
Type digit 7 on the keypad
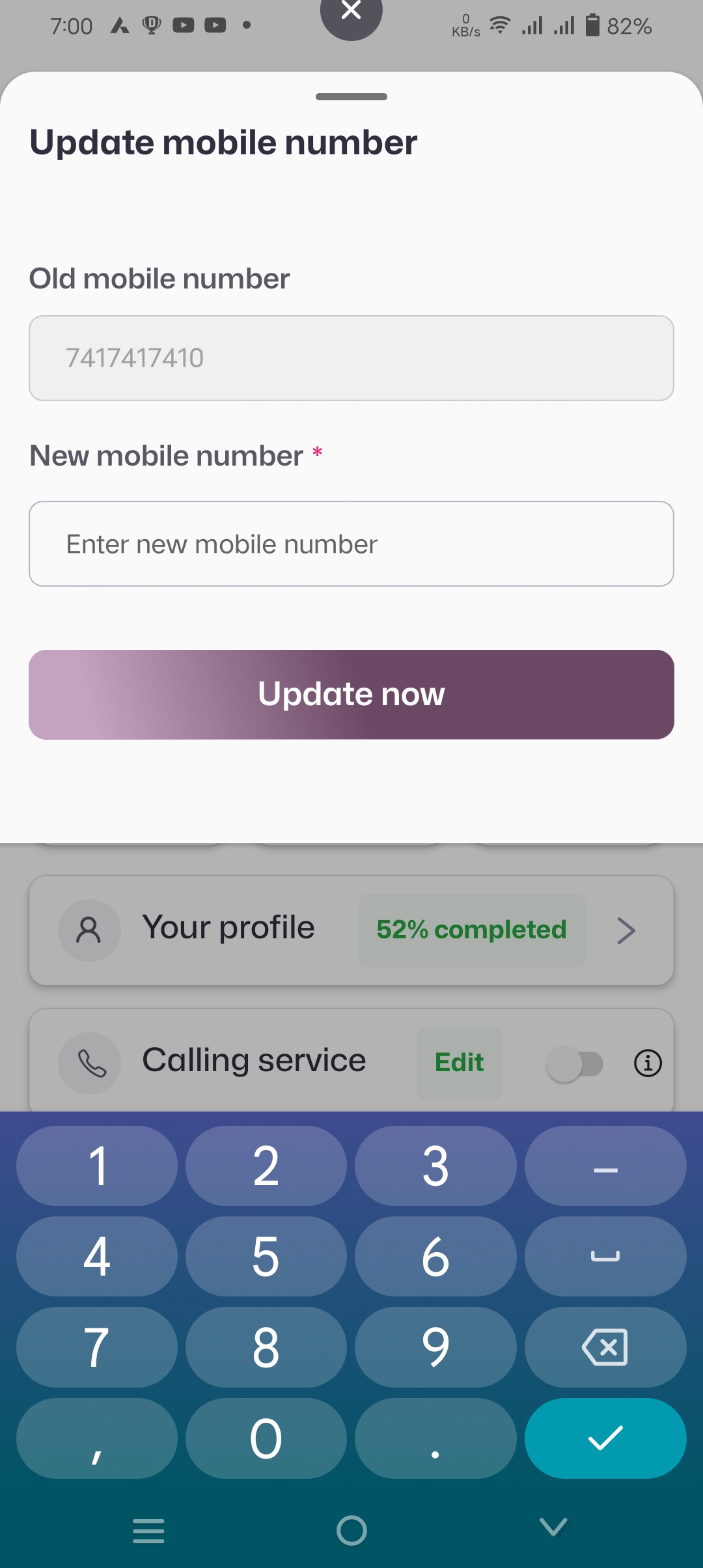click(96, 1347)
